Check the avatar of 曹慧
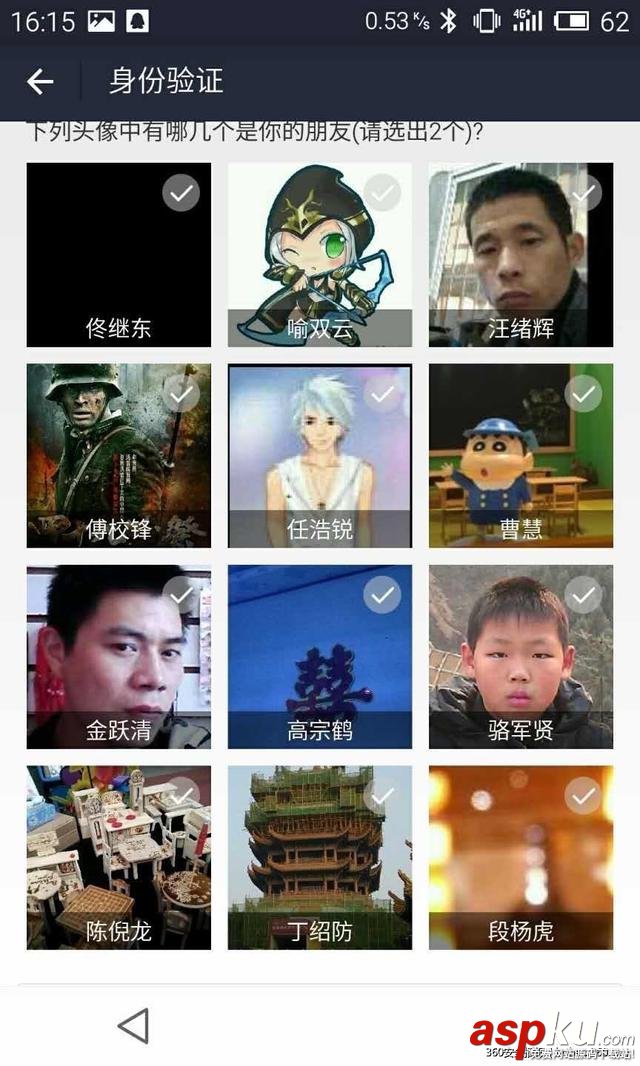Image resolution: width=640 pixels, height=1066 pixels. coord(521,455)
